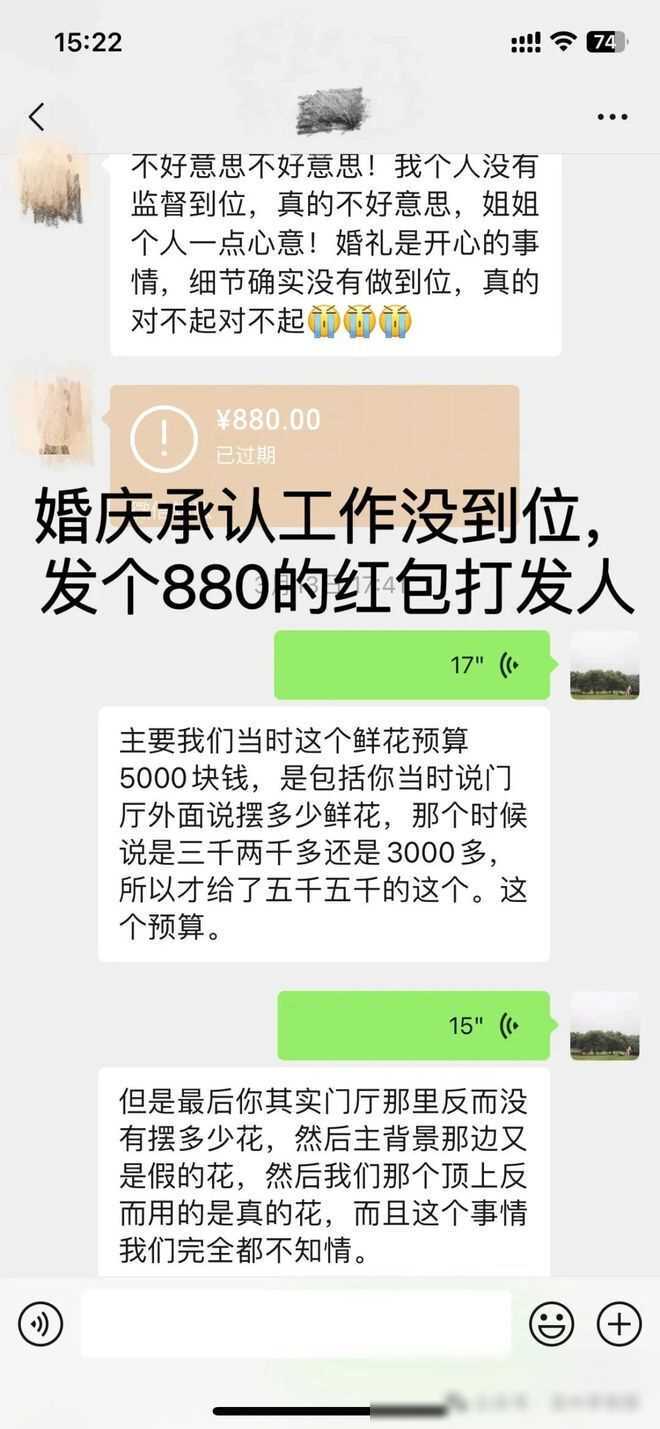
Task: Switch to voice input mode
Action: point(40,1324)
